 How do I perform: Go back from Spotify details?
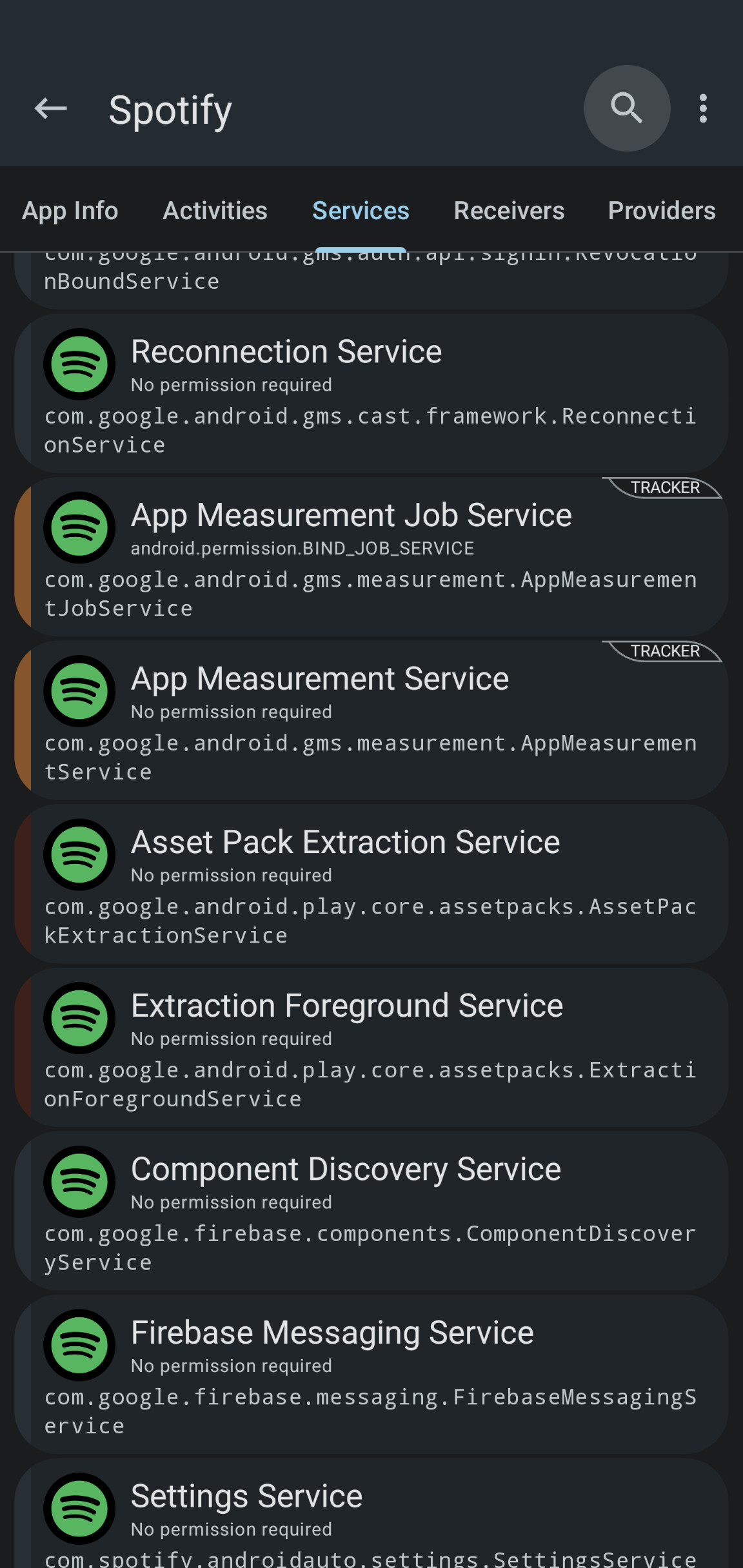(50, 108)
